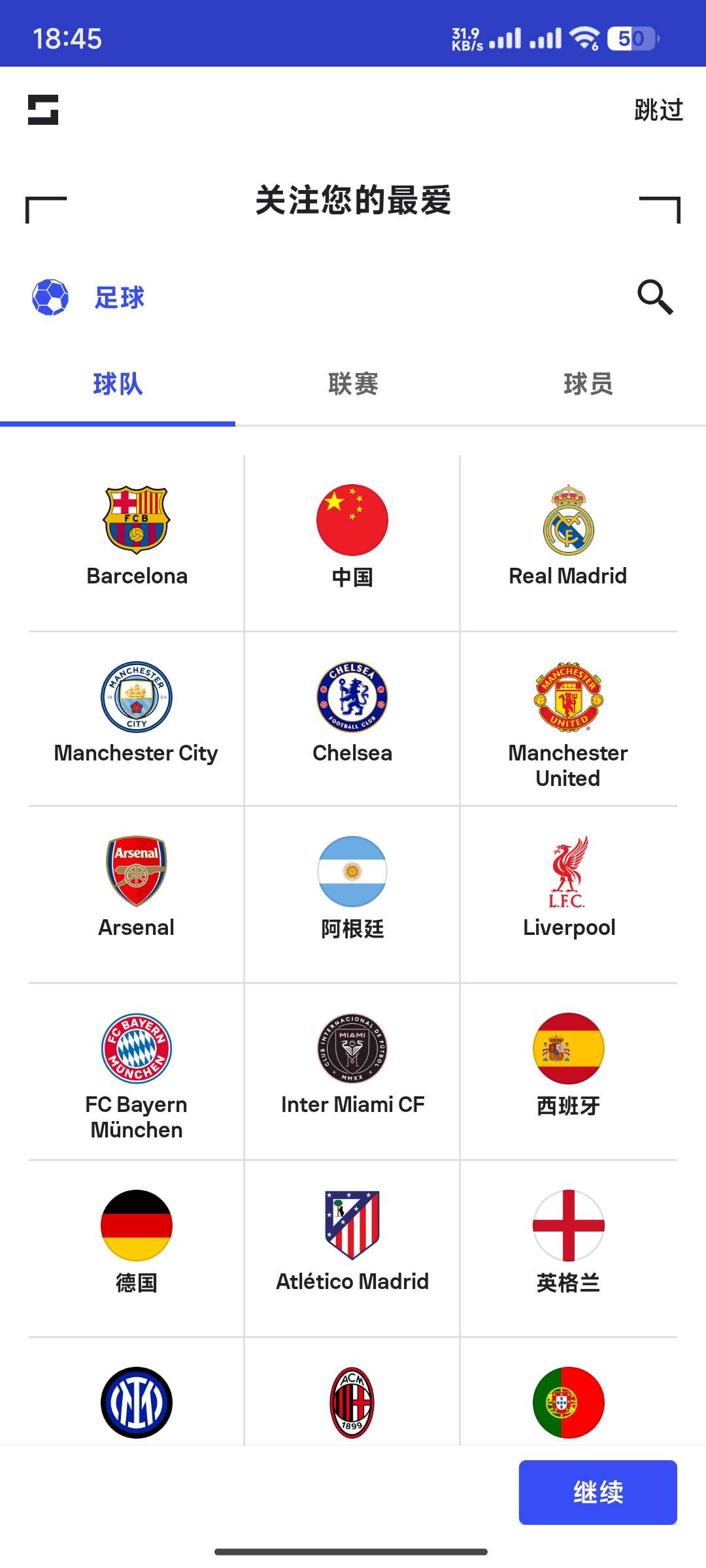Select the 球队 tab
706x1568 pixels.
tap(118, 384)
